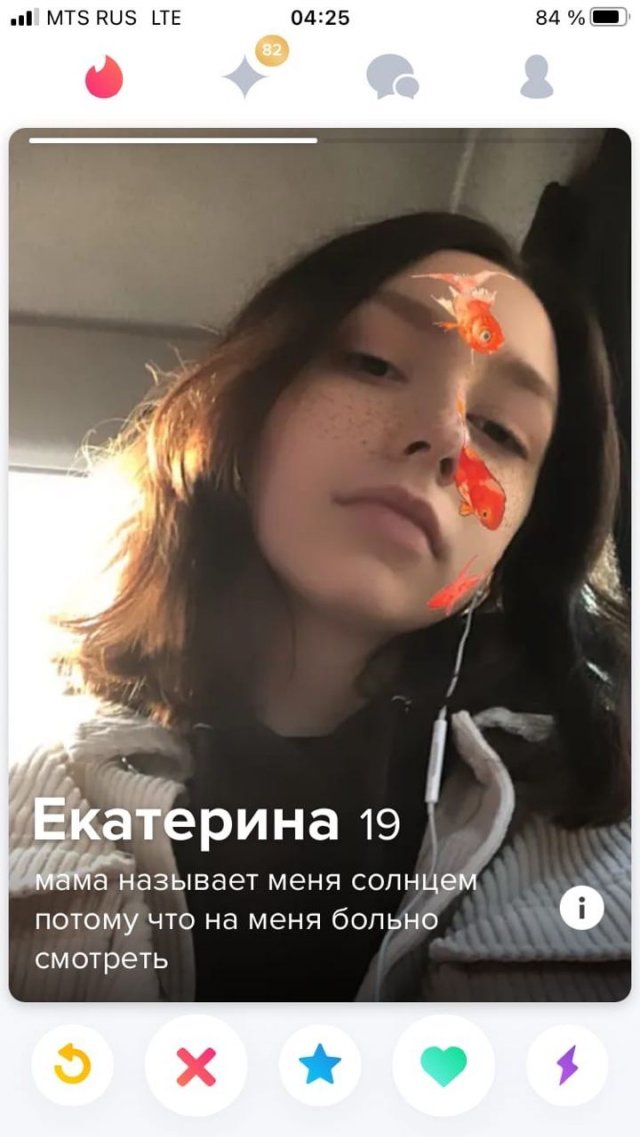Open your profile tab
Image resolution: width=640 pixels, height=1137 pixels.
(536, 77)
